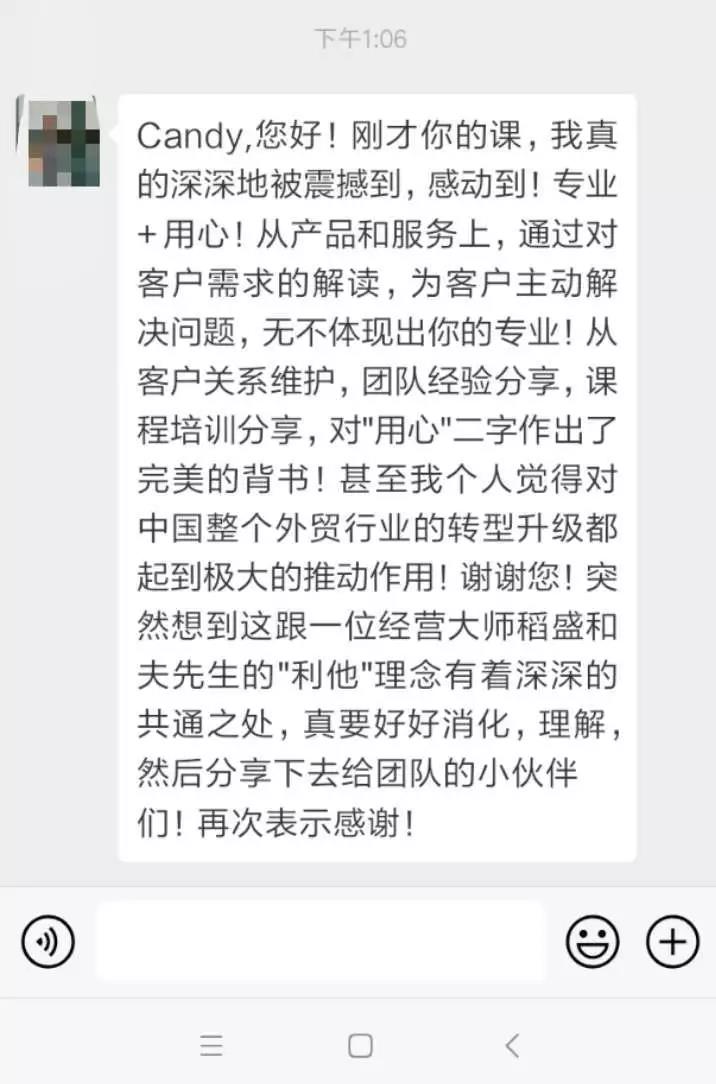Focus the message text field

click(x=320, y=941)
